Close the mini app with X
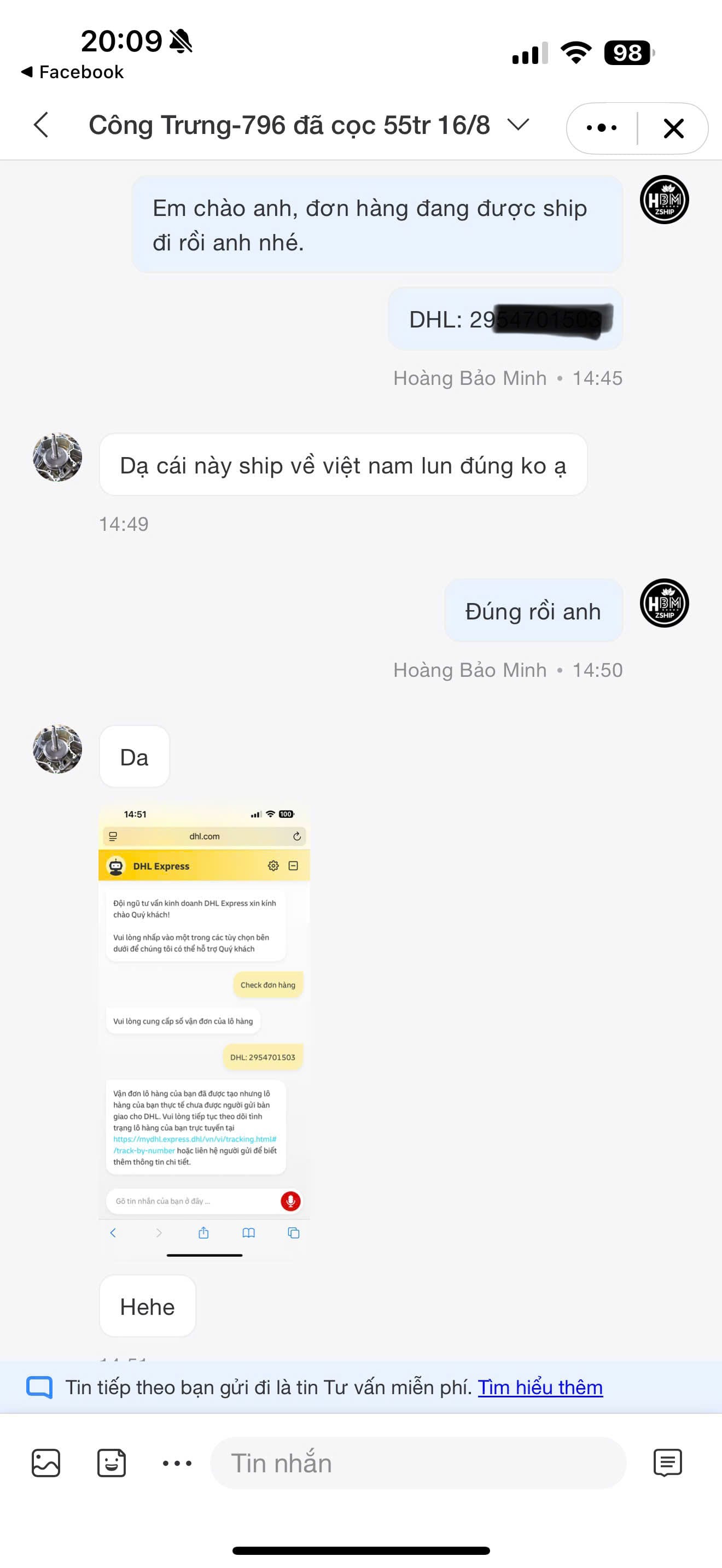This screenshot has height=1568, width=722. point(673,128)
